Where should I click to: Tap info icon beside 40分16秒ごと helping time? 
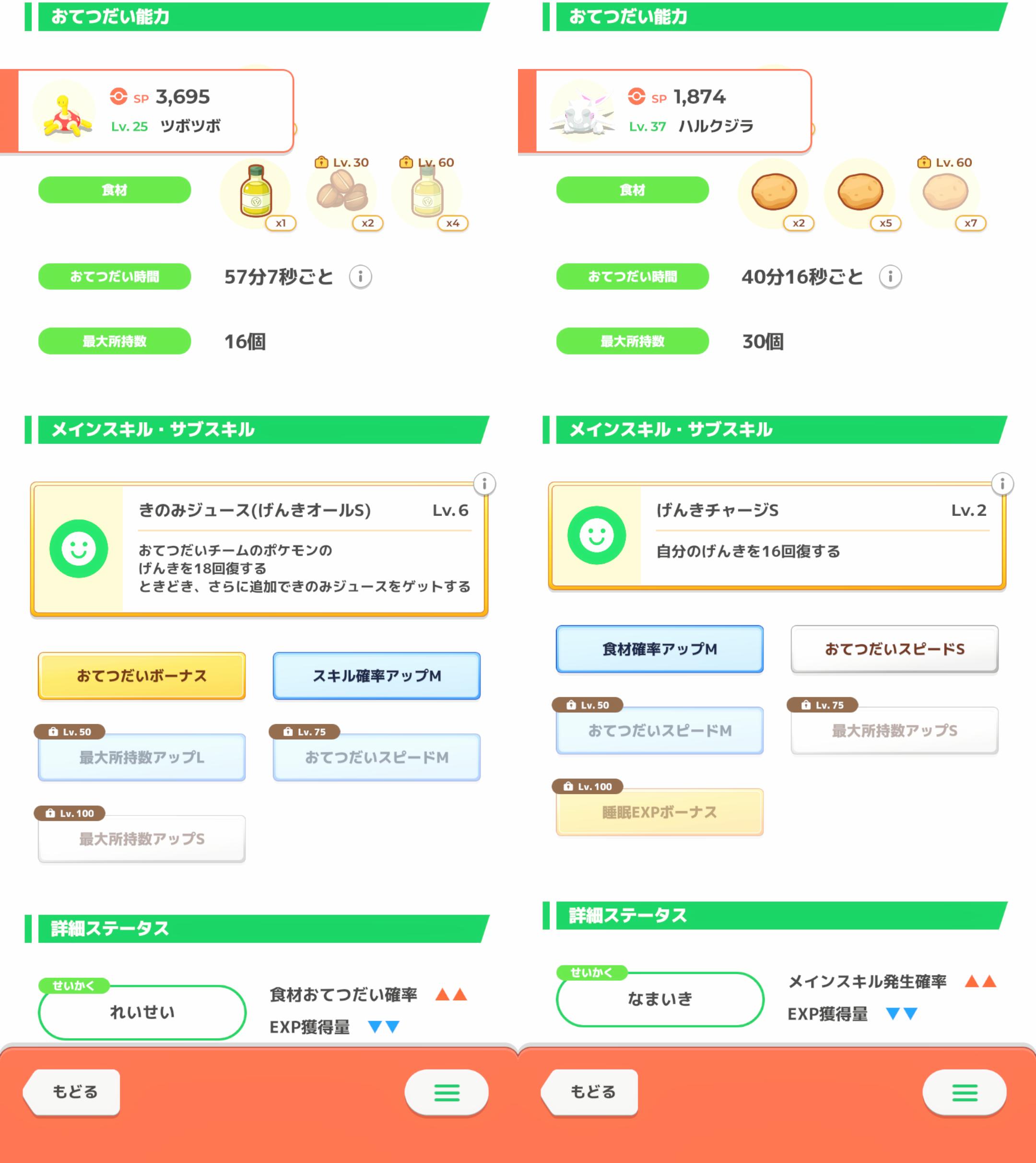[890, 277]
